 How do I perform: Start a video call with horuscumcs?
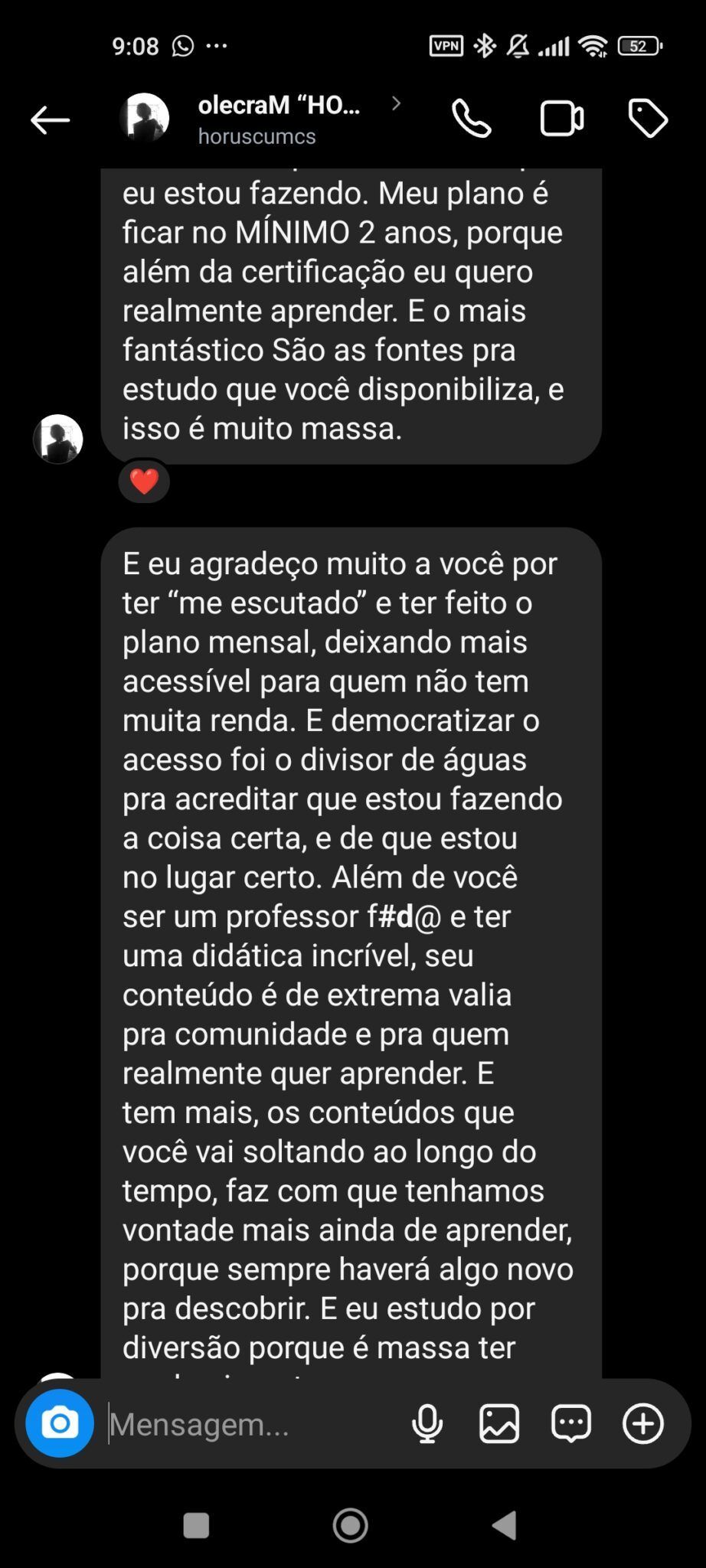coord(562,119)
